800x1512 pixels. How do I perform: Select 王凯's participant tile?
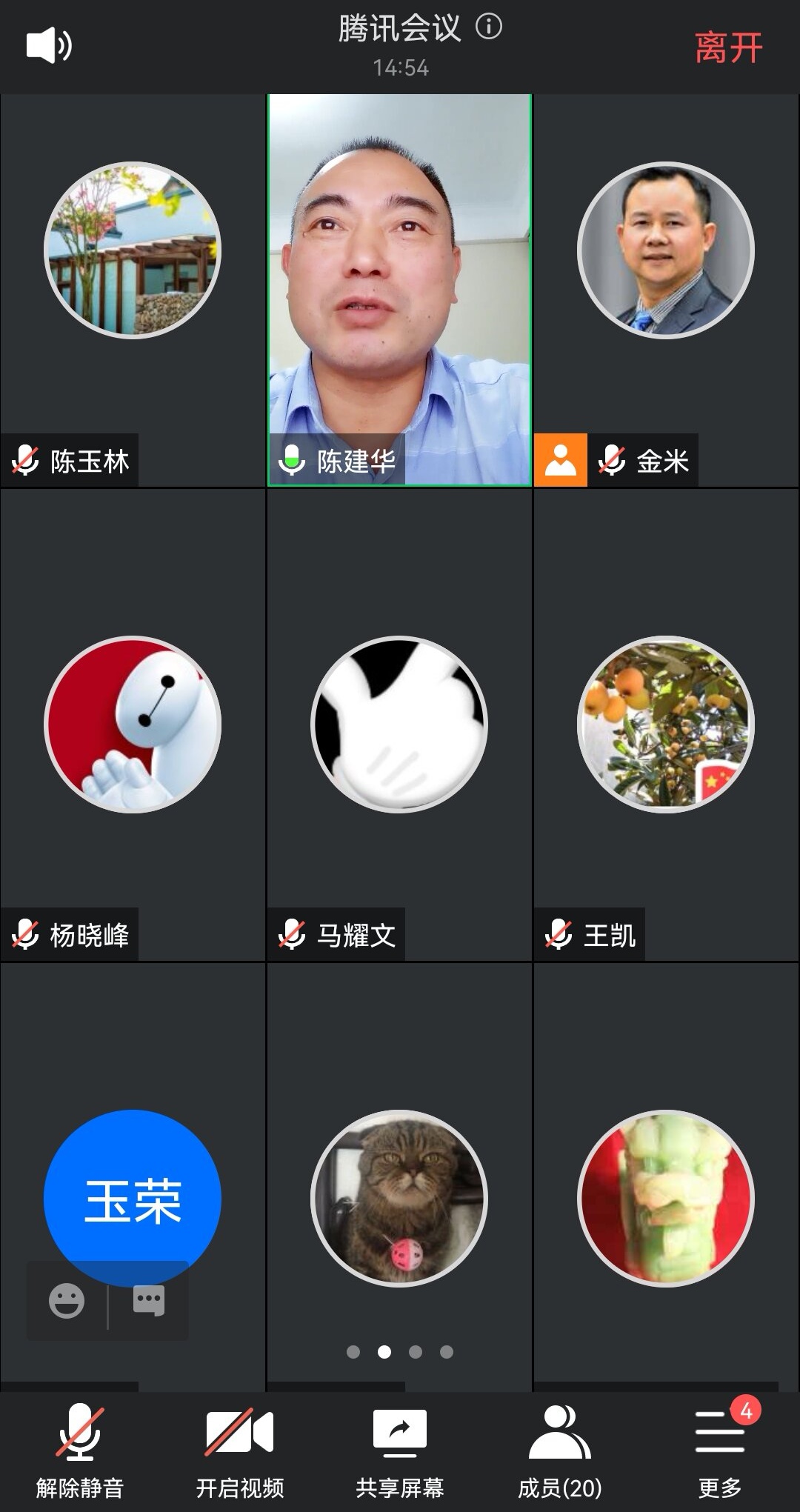[x=666, y=725]
